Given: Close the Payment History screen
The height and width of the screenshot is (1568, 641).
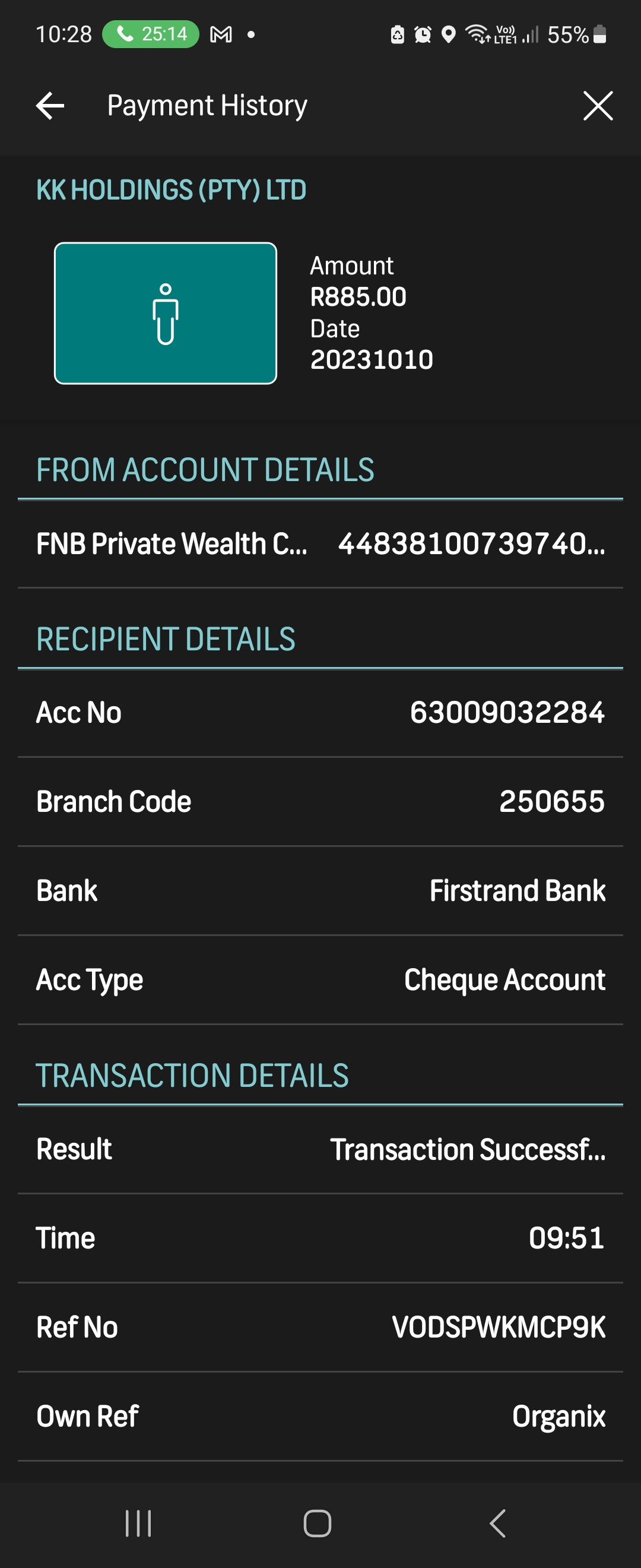Looking at the screenshot, I should (x=597, y=106).
